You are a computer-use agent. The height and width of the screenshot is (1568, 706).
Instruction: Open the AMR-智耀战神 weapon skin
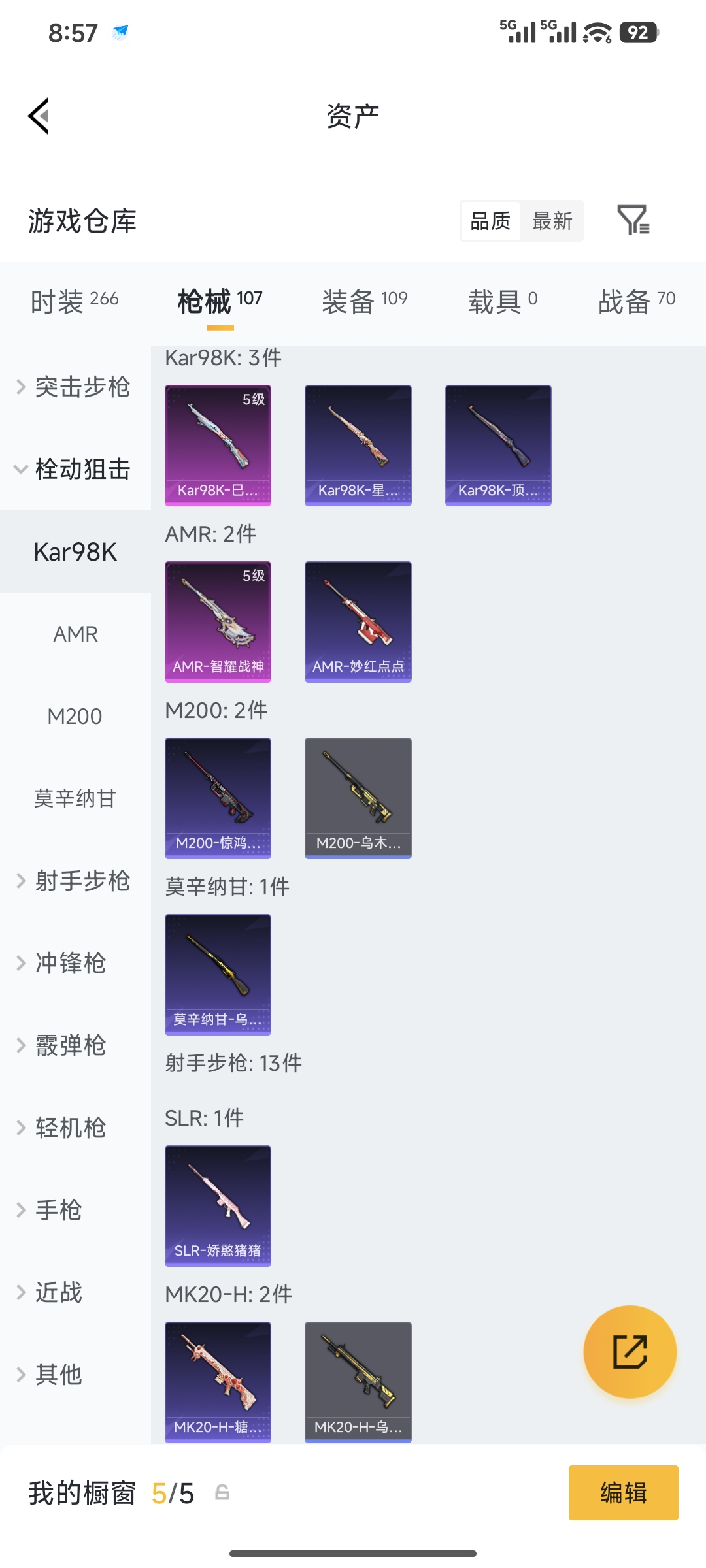pos(218,622)
